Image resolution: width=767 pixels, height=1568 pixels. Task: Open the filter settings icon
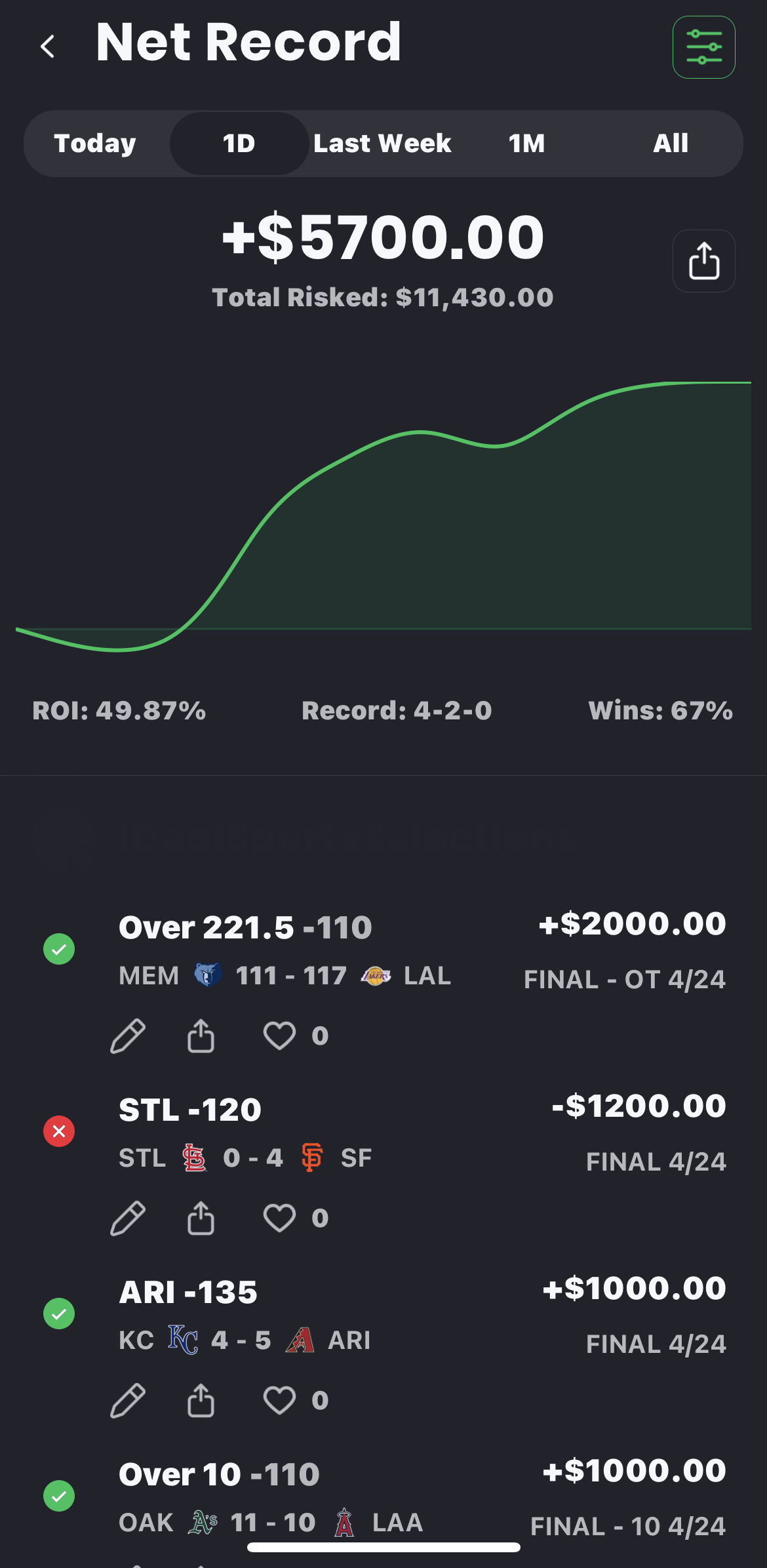pos(703,47)
